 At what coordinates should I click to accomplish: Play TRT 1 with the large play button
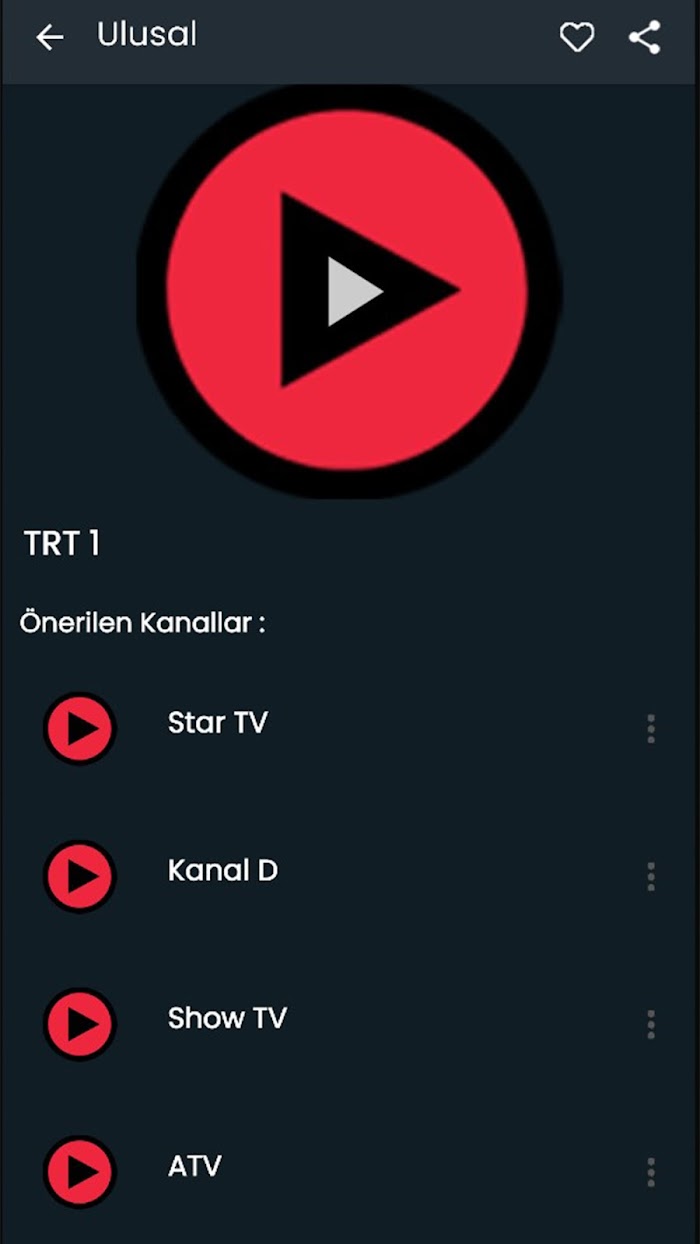click(x=347, y=290)
